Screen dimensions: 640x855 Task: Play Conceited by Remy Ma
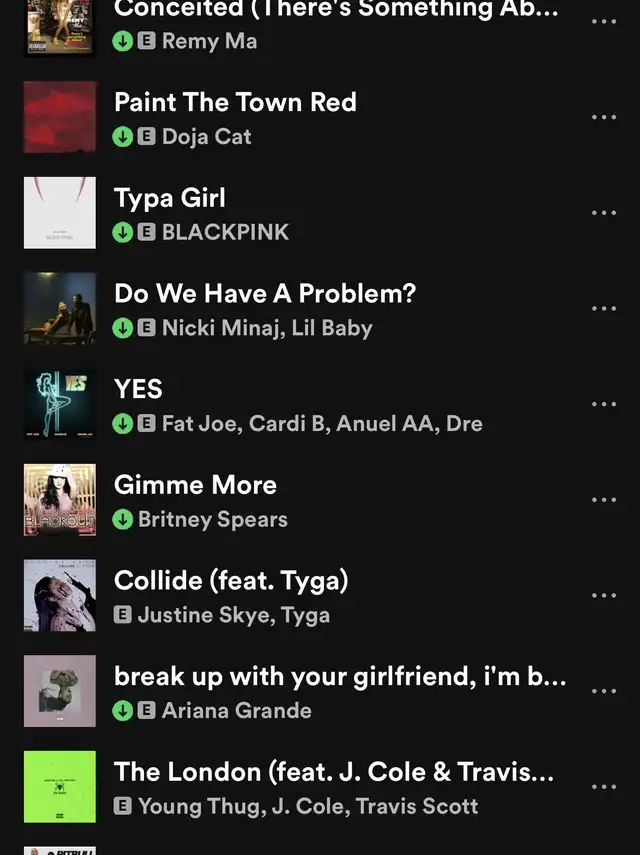click(336, 12)
